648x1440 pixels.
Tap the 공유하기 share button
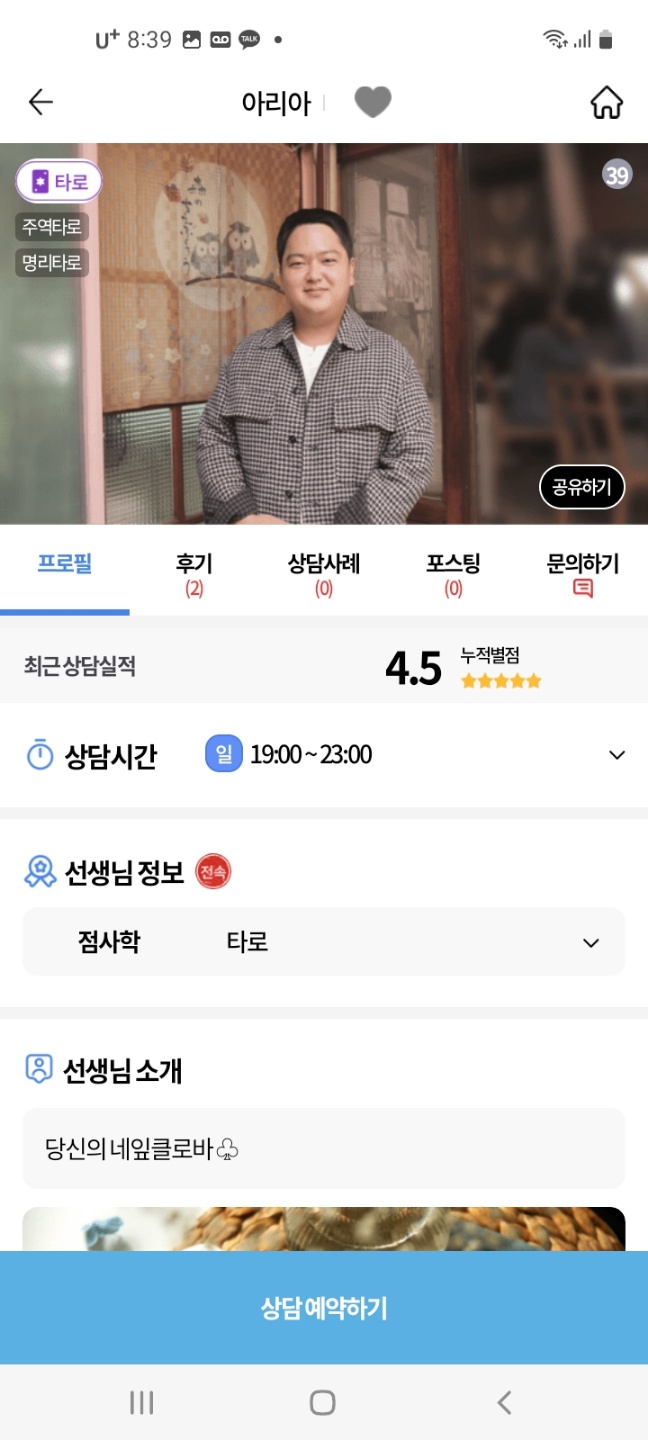[582, 488]
